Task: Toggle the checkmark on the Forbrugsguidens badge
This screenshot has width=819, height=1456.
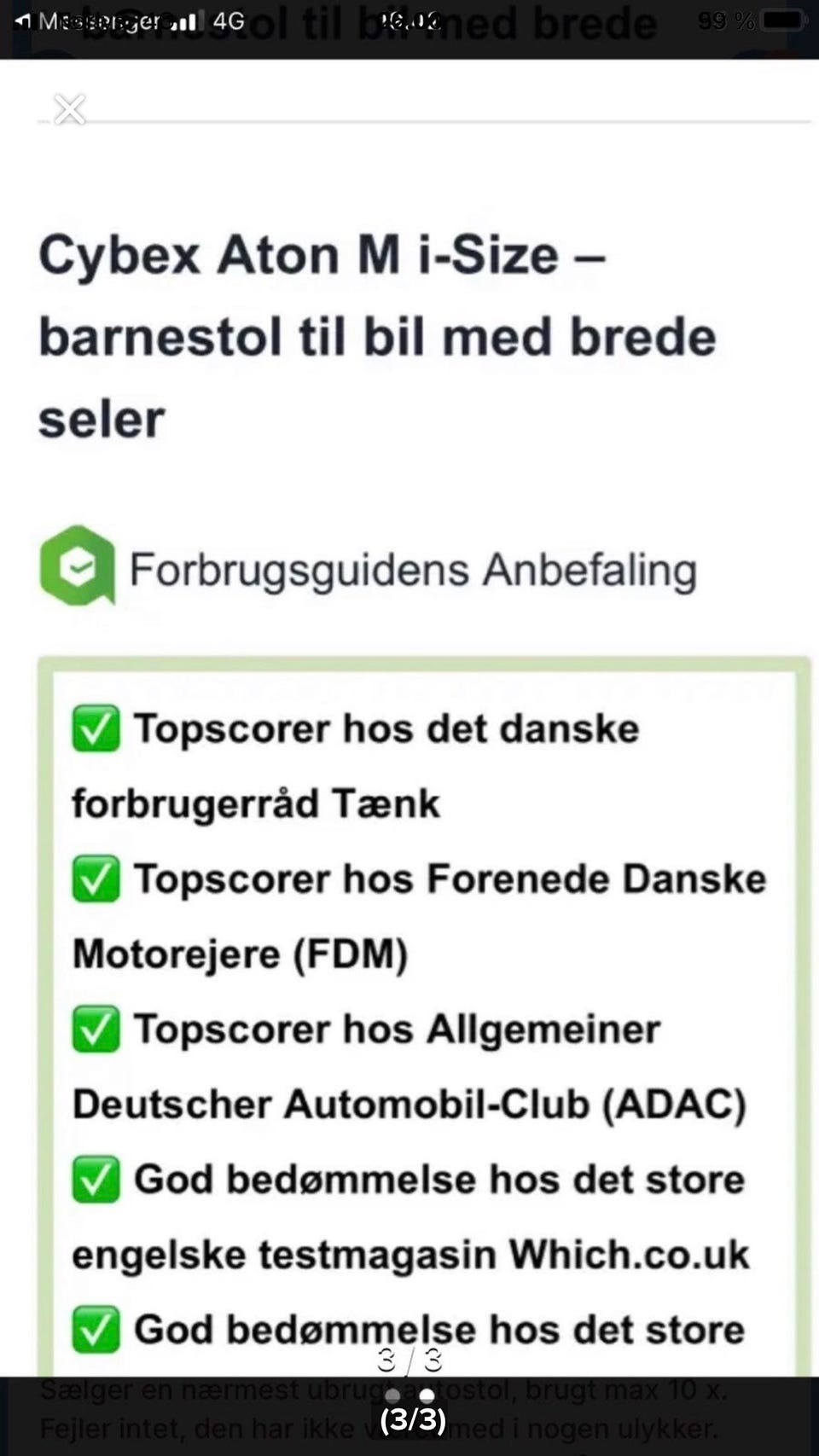Action: pos(78,567)
